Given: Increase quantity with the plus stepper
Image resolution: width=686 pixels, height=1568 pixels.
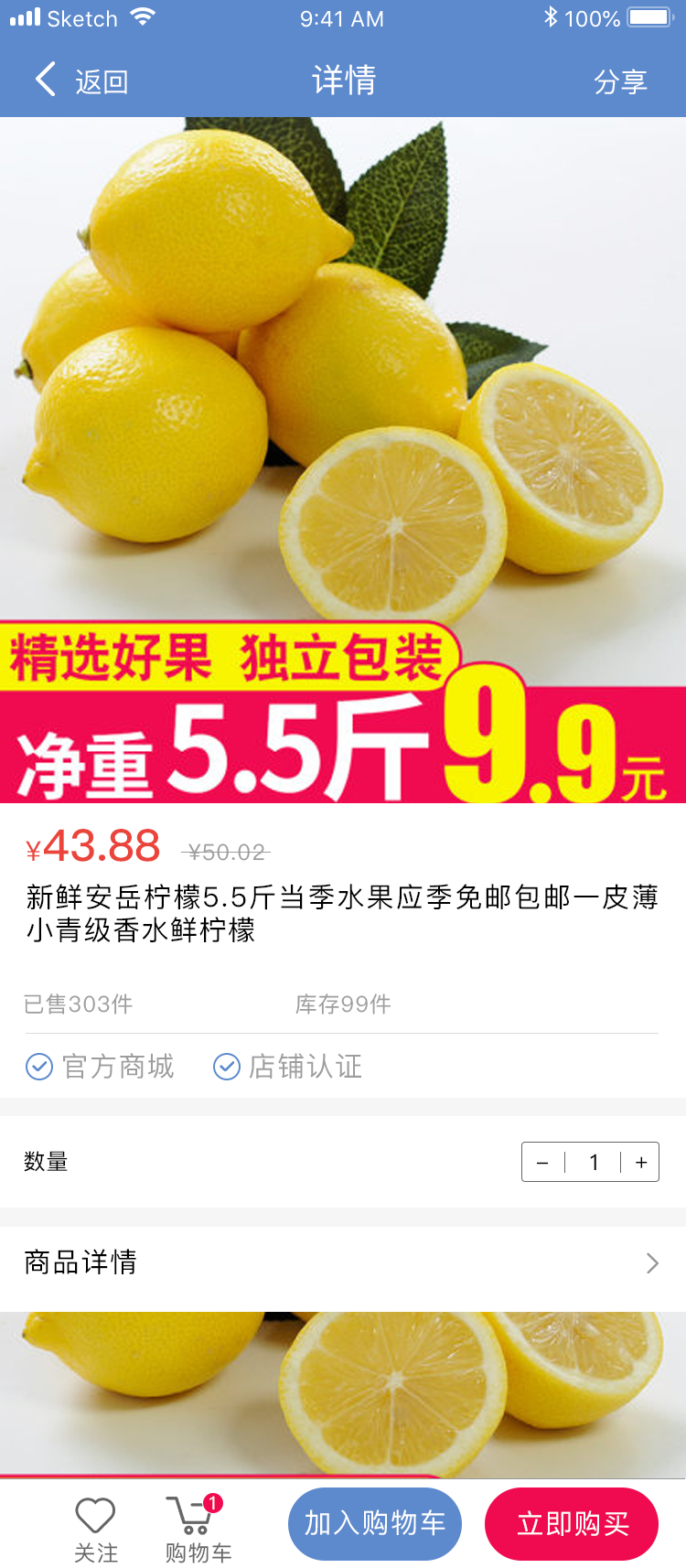Looking at the screenshot, I should (x=642, y=1162).
